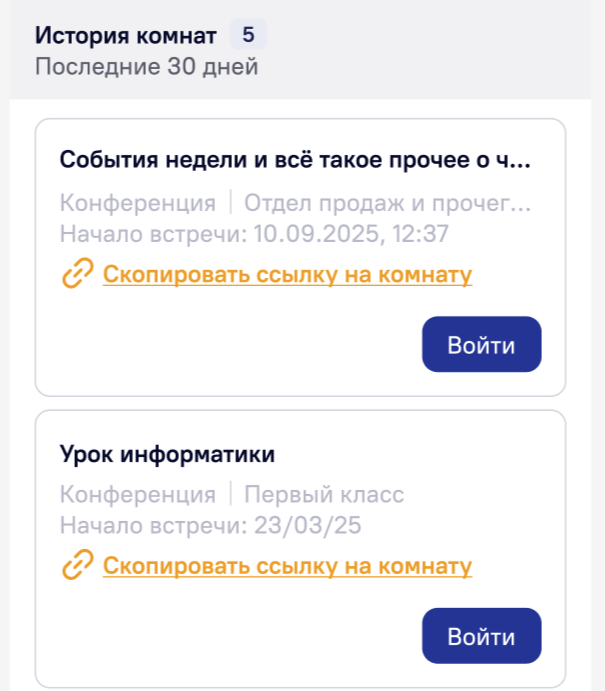Viewport: 605px width, 691px height.
Task: Tap Войти on the События недели card
Action: (481, 345)
